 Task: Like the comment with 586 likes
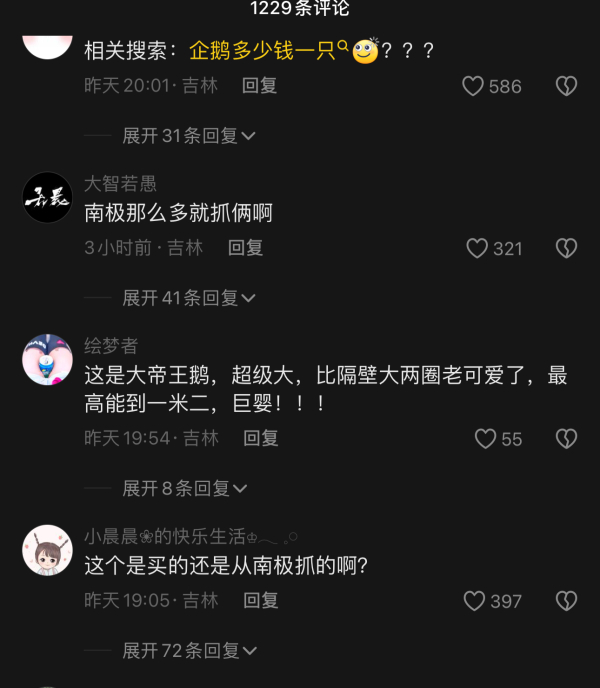[474, 87]
